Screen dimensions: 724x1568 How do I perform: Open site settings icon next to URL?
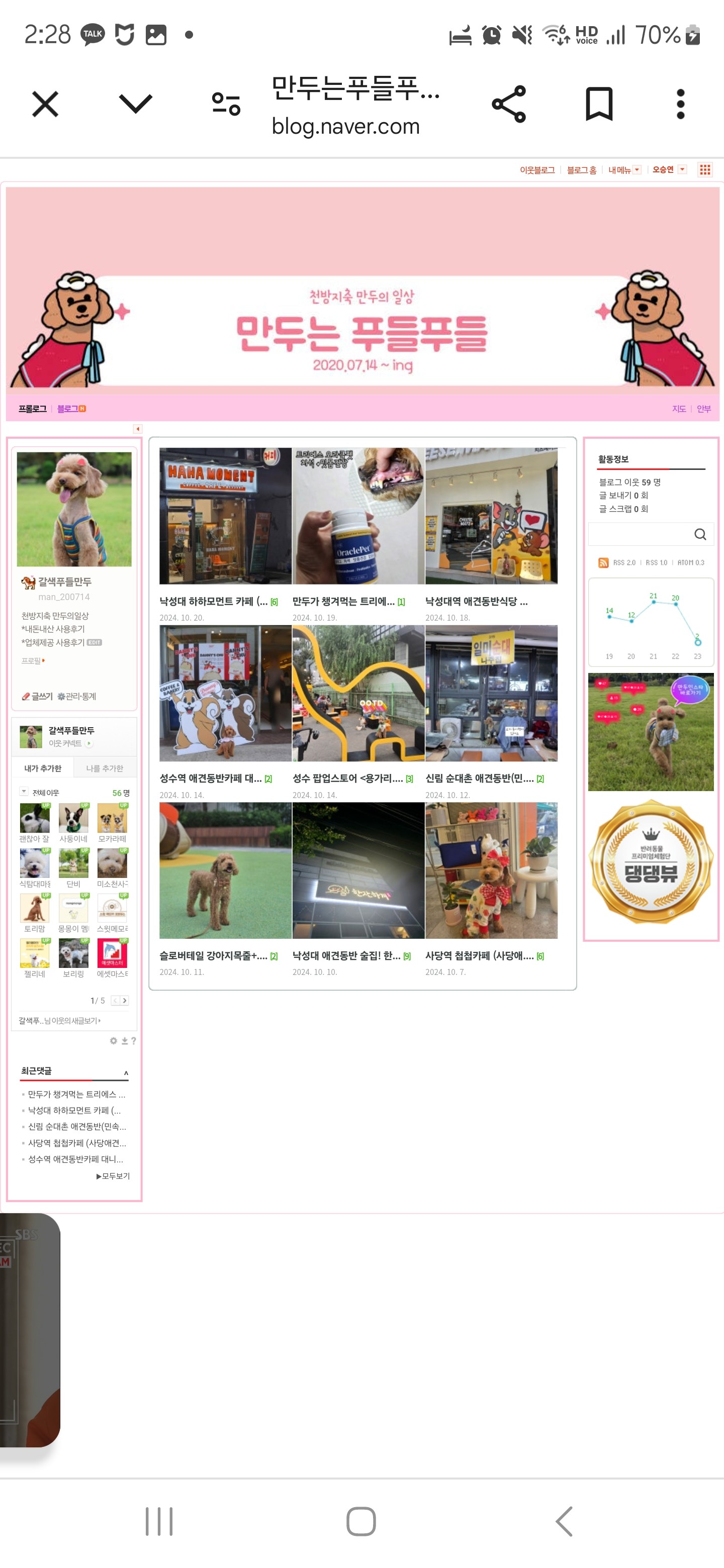pos(226,104)
